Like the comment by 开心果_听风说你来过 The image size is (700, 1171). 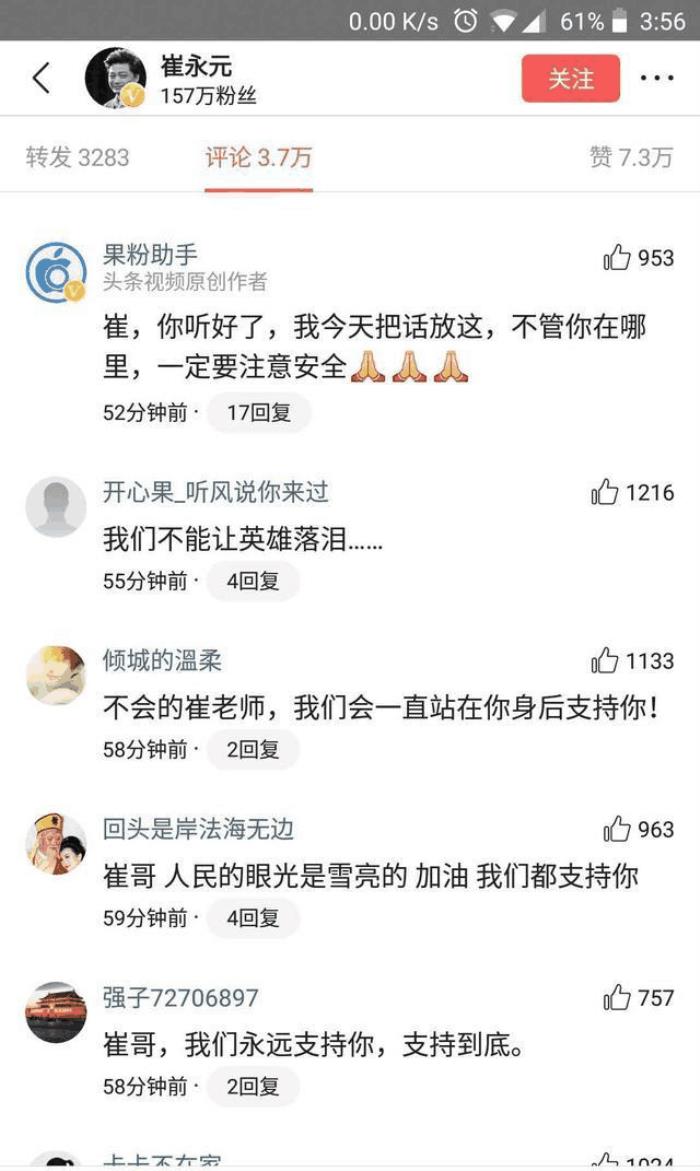coord(605,492)
